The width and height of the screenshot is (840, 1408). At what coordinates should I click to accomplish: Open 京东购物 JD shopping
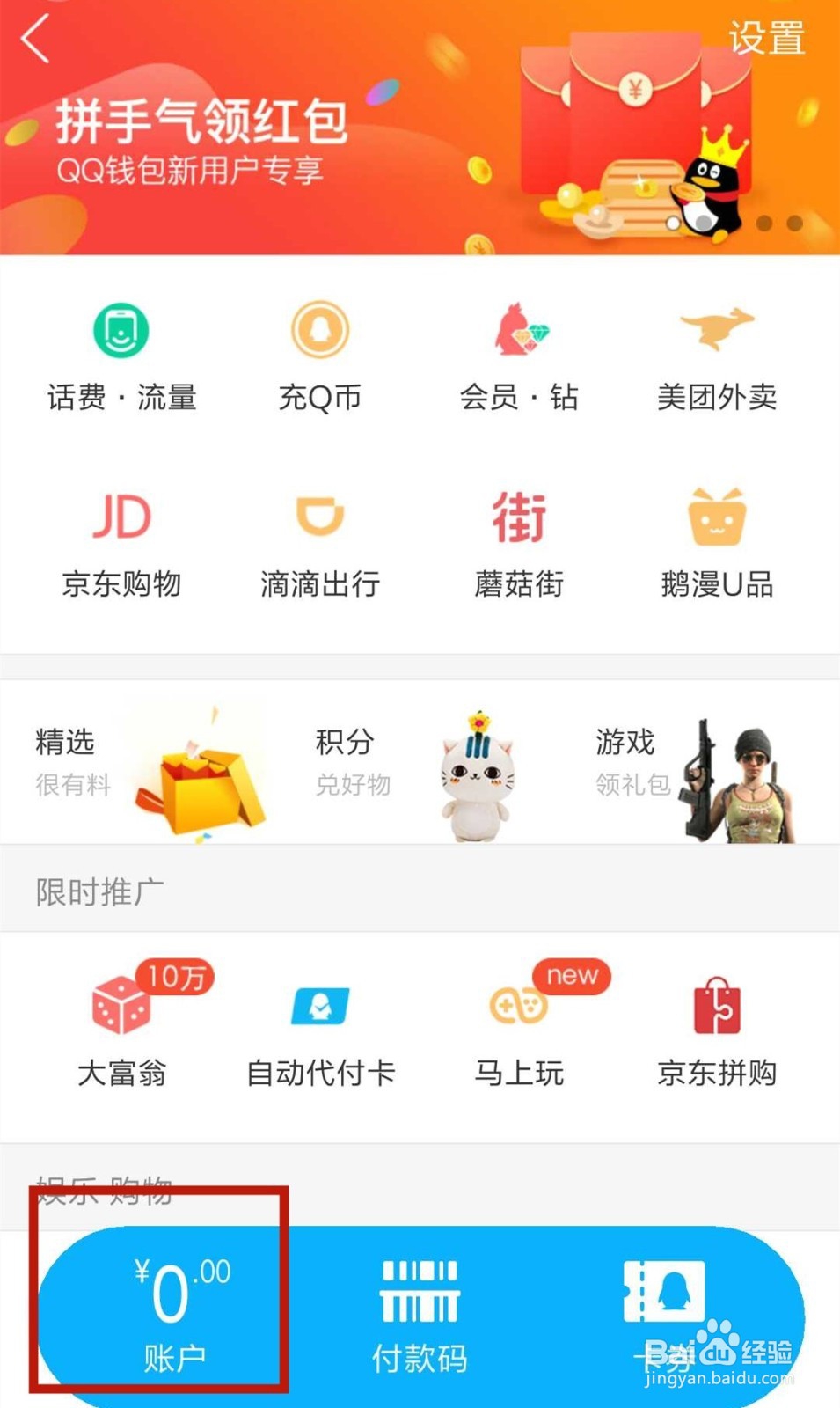pos(123,539)
